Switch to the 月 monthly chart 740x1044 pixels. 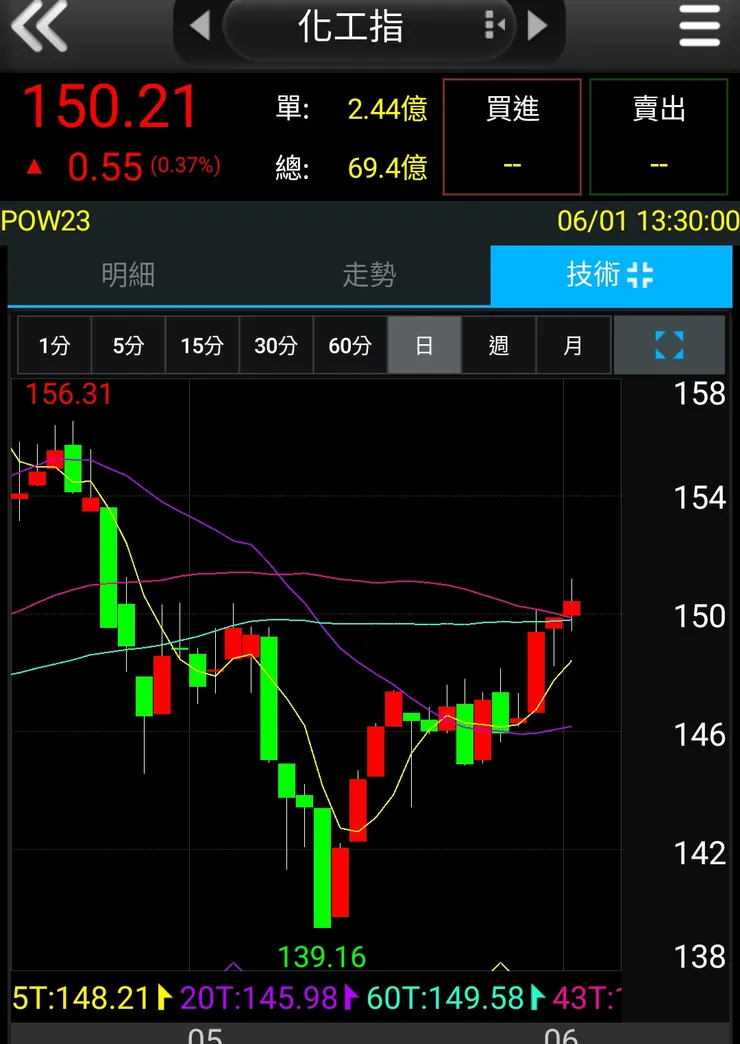click(x=572, y=346)
